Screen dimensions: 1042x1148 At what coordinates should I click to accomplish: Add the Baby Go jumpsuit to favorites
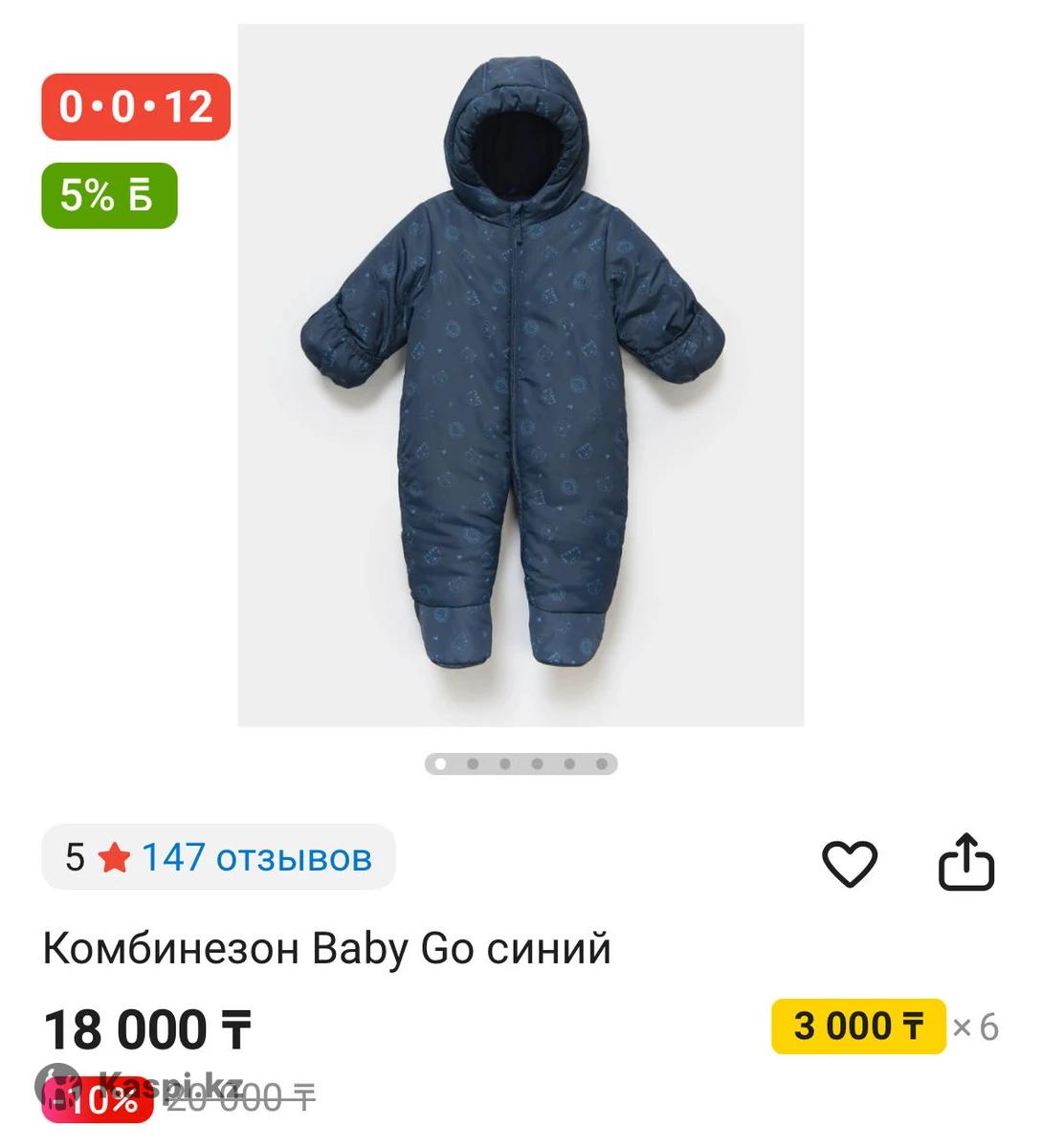coord(849,863)
